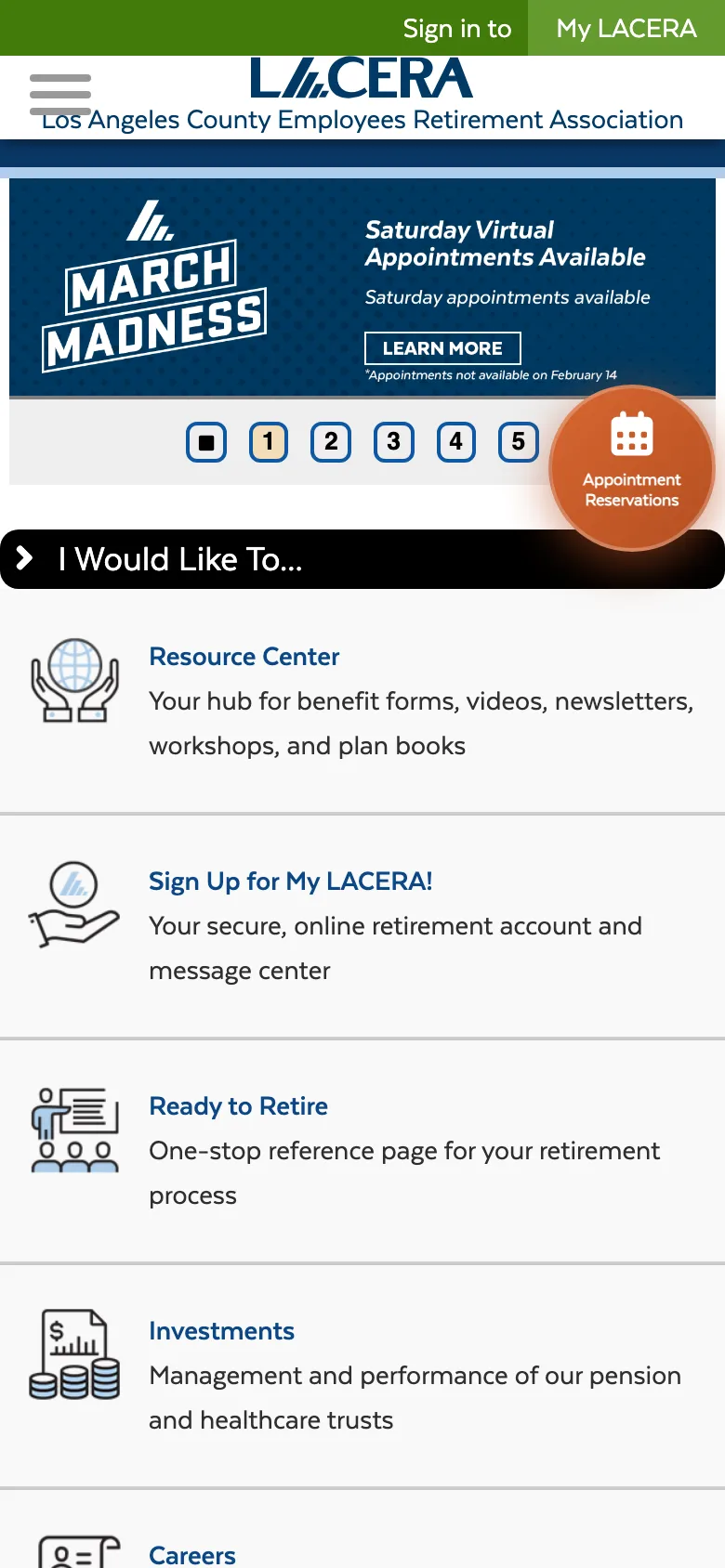Image resolution: width=725 pixels, height=1568 pixels.
Task: Open the Investments section link
Action: pos(221,1330)
